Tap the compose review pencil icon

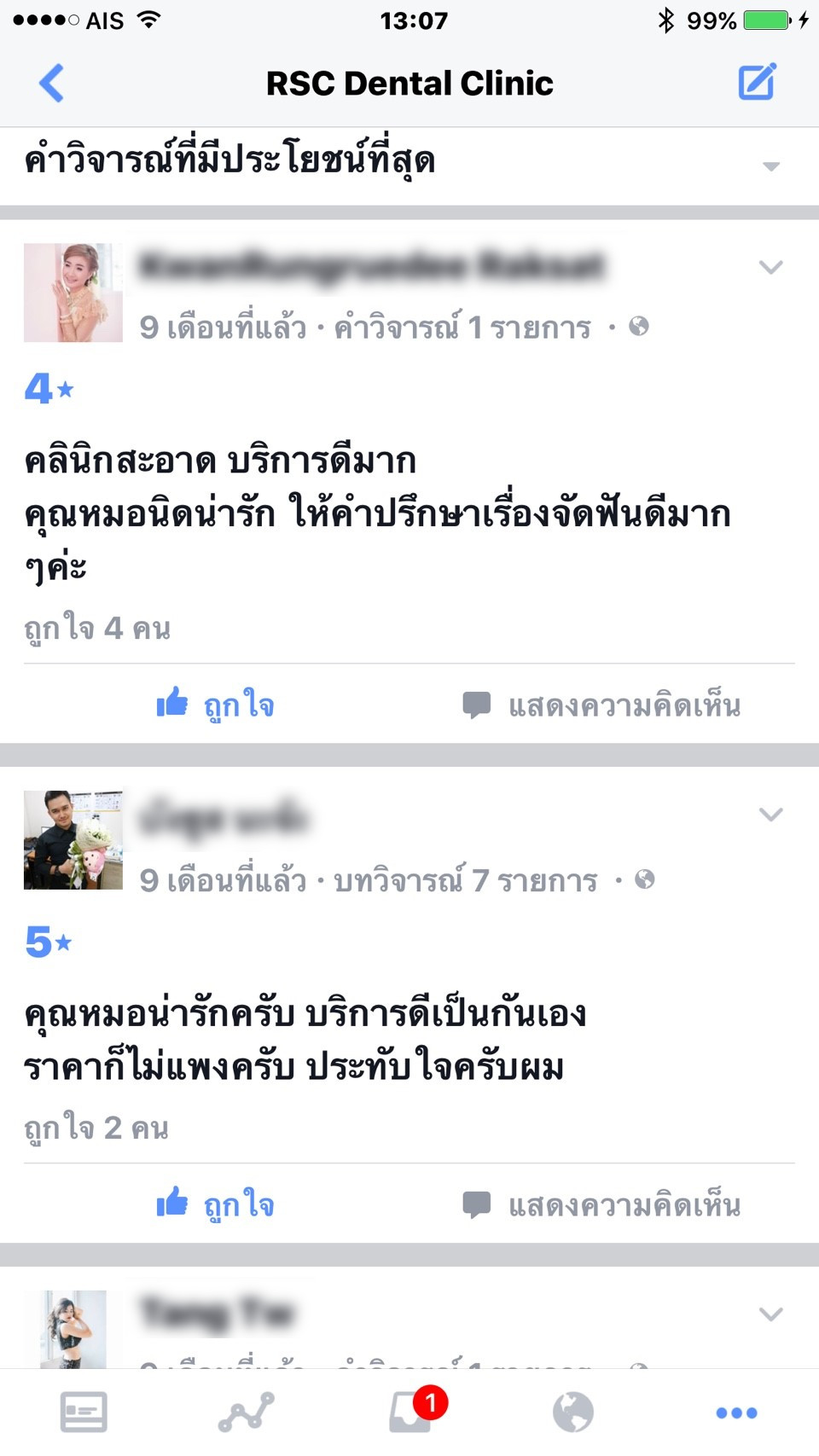(x=757, y=82)
